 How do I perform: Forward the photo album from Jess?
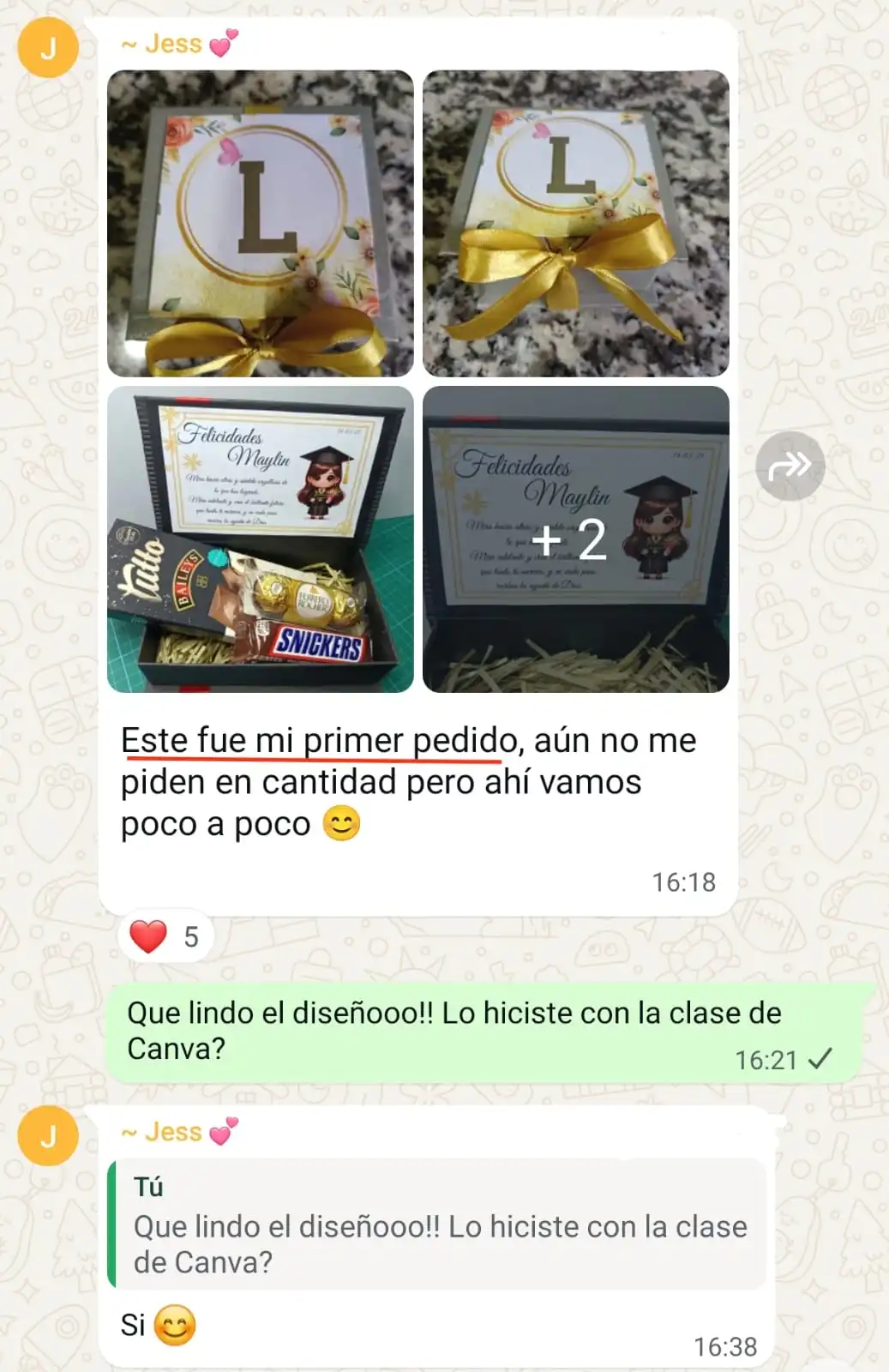[x=790, y=466]
